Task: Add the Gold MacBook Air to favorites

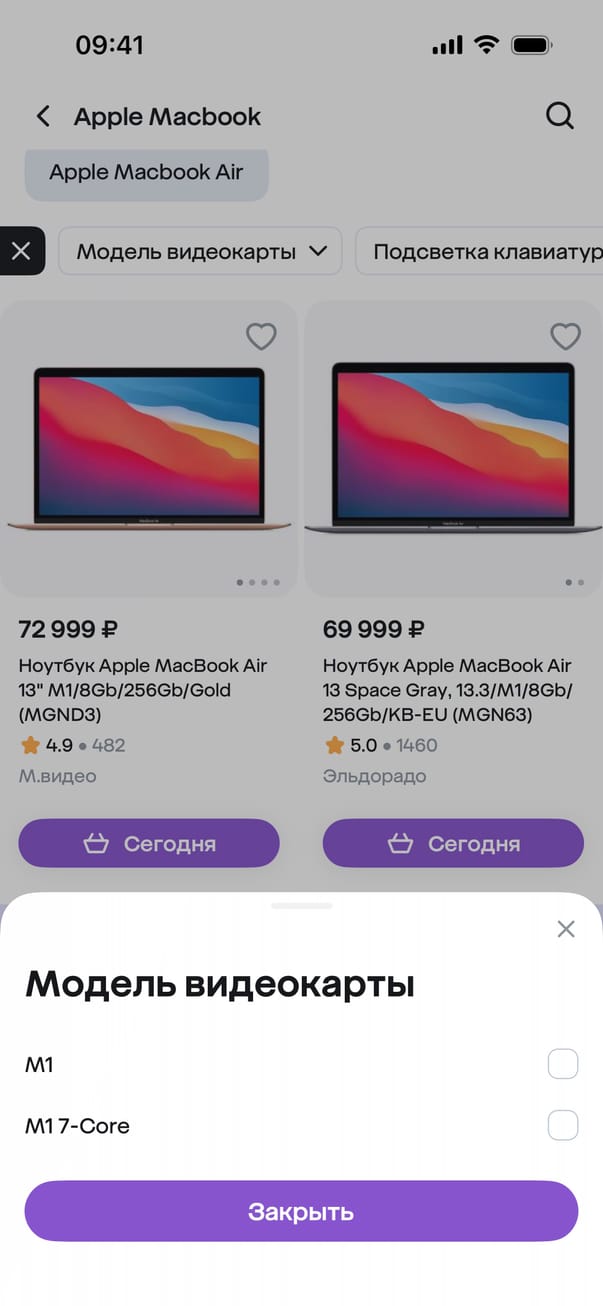Action: (261, 337)
